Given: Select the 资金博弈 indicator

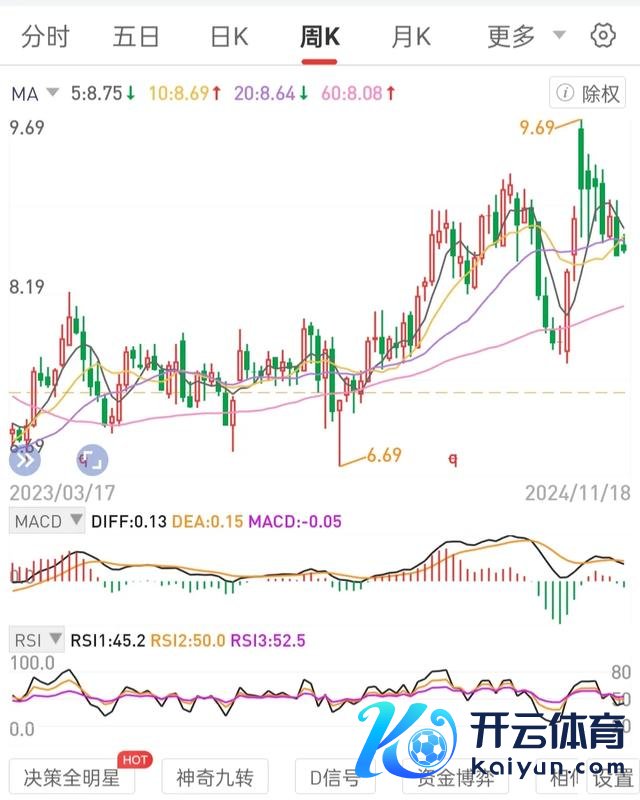Looking at the screenshot, I should tap(455, 778).
